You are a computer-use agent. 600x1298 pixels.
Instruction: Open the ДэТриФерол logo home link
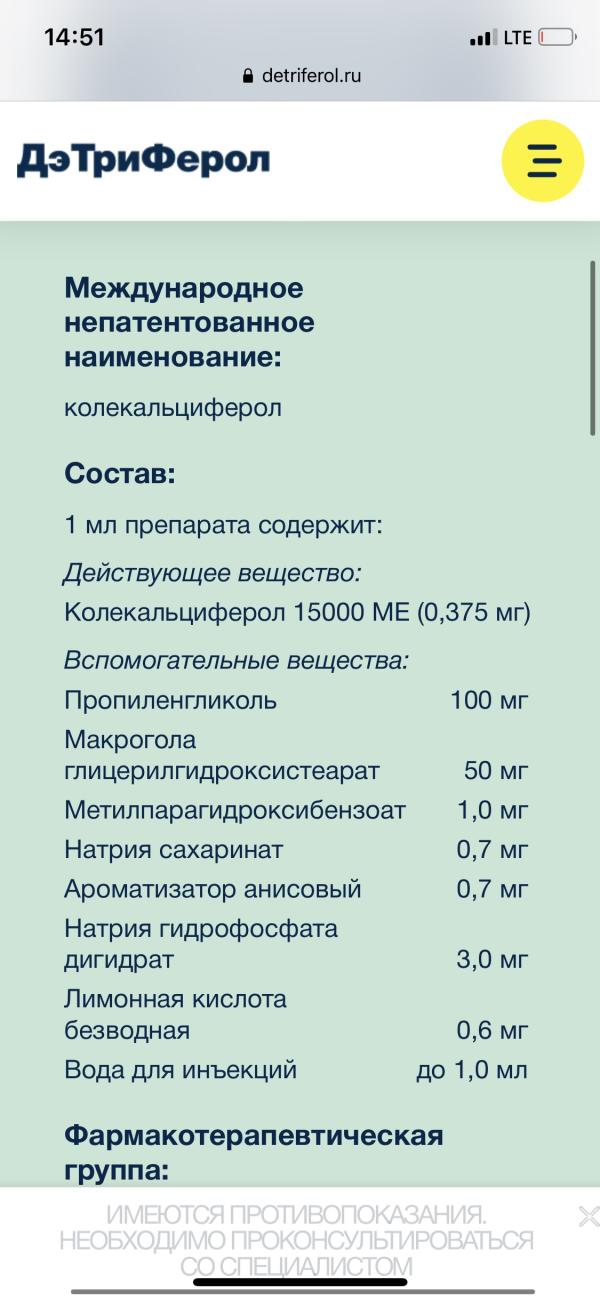click(x=143, y=160)
